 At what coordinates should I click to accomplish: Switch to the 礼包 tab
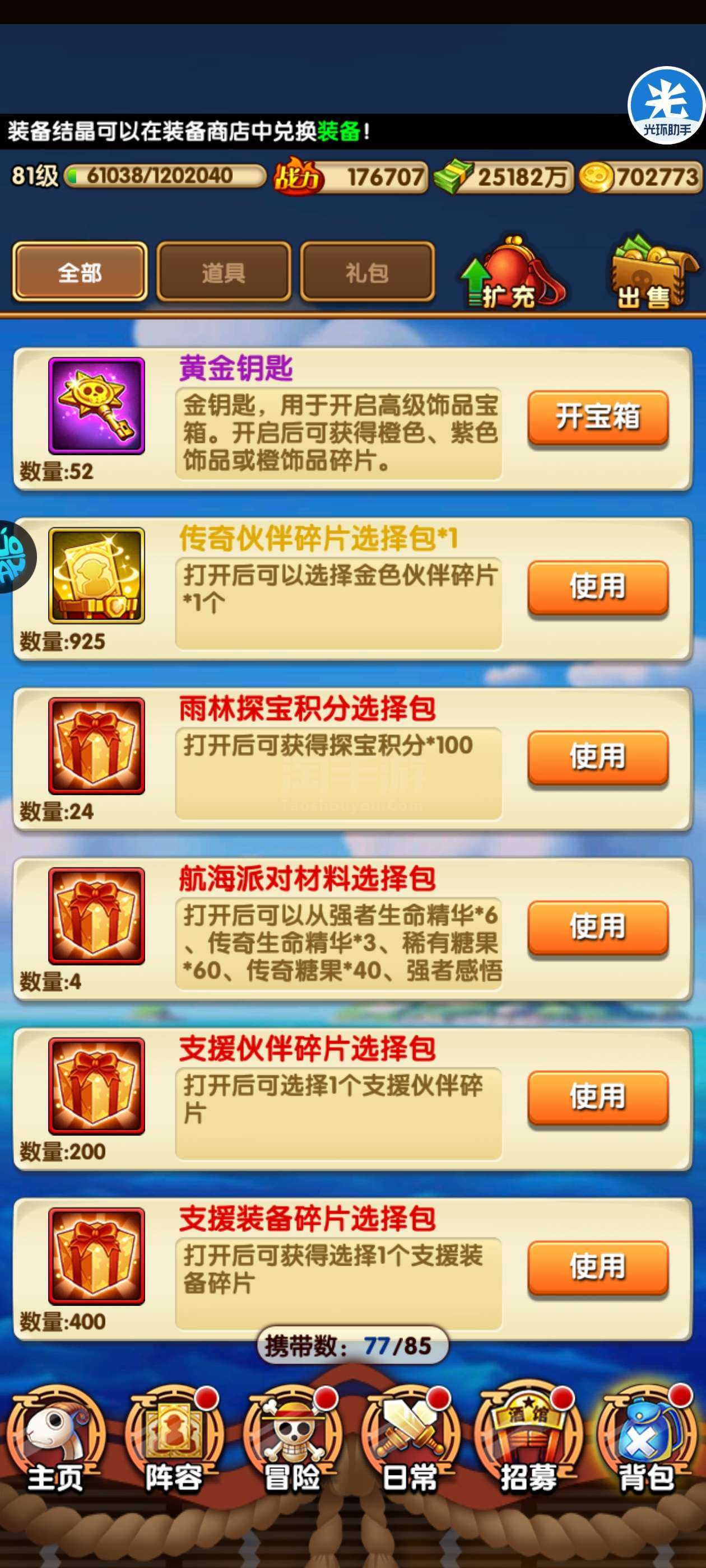(368, 272)
